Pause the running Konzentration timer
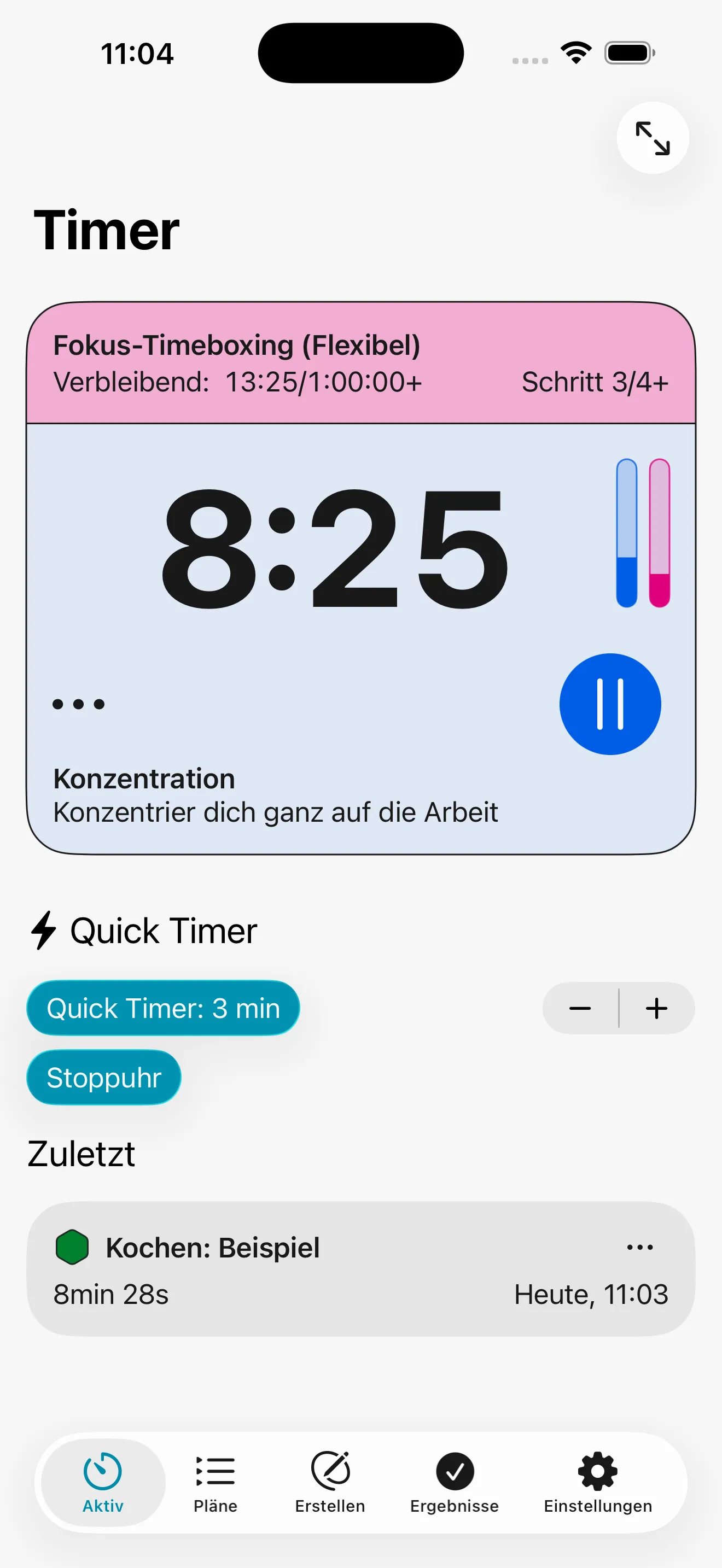Screen dimensions: 722x1568 pyautogui.click(x=609, y=703)
